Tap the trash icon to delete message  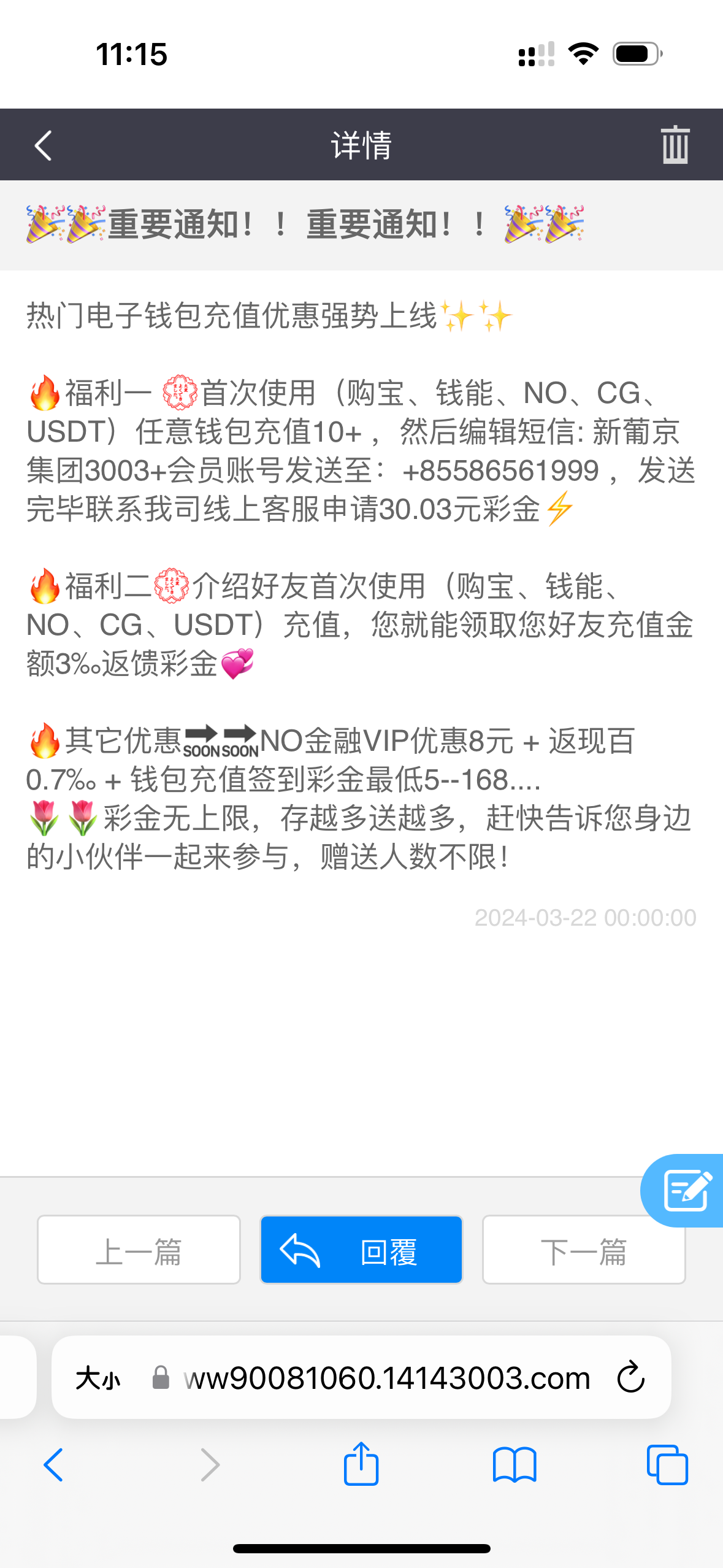coord(675,145)
